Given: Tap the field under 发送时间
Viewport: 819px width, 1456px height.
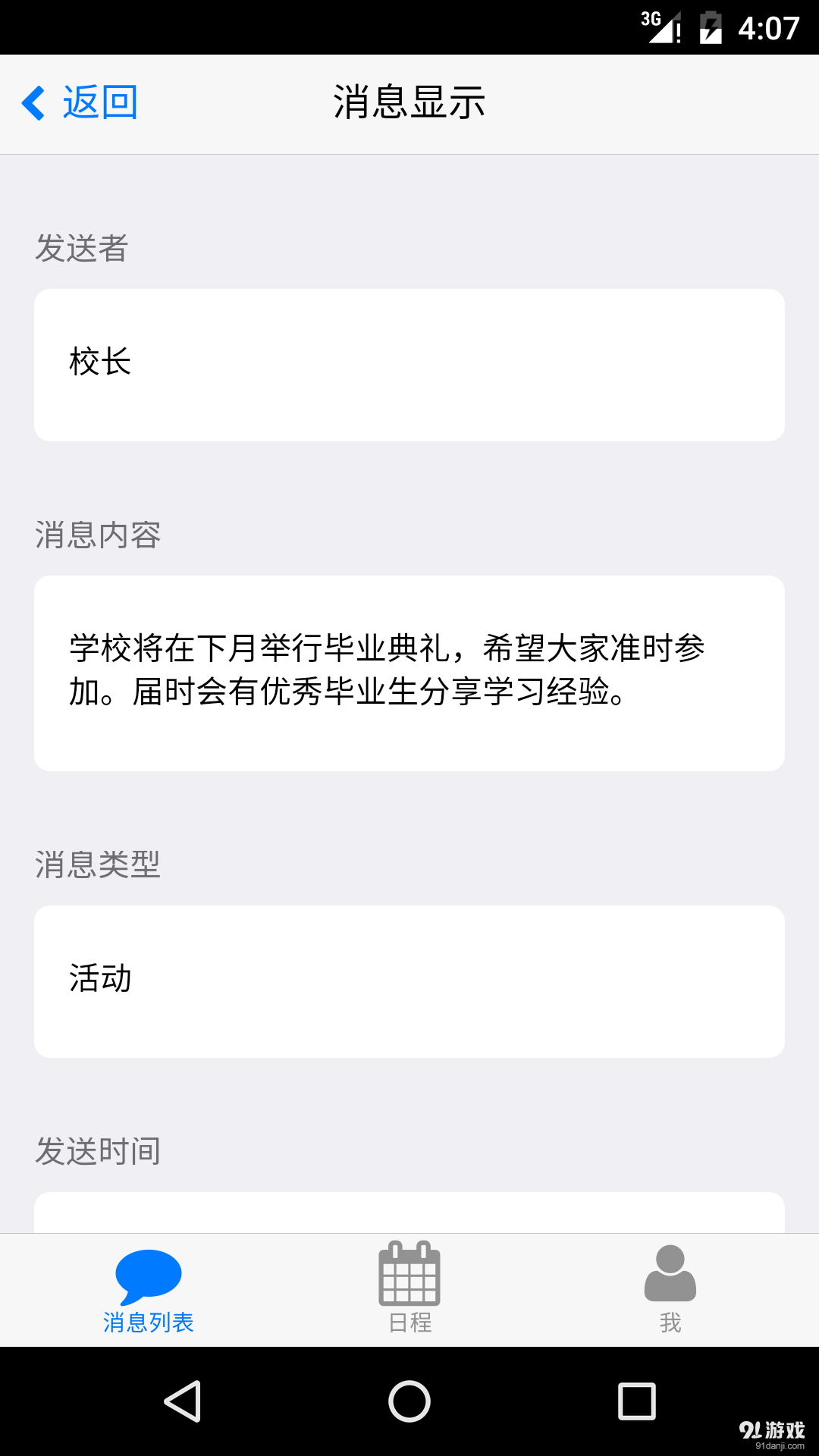Looking at the screenshot, I should (x=409, y=1206).
